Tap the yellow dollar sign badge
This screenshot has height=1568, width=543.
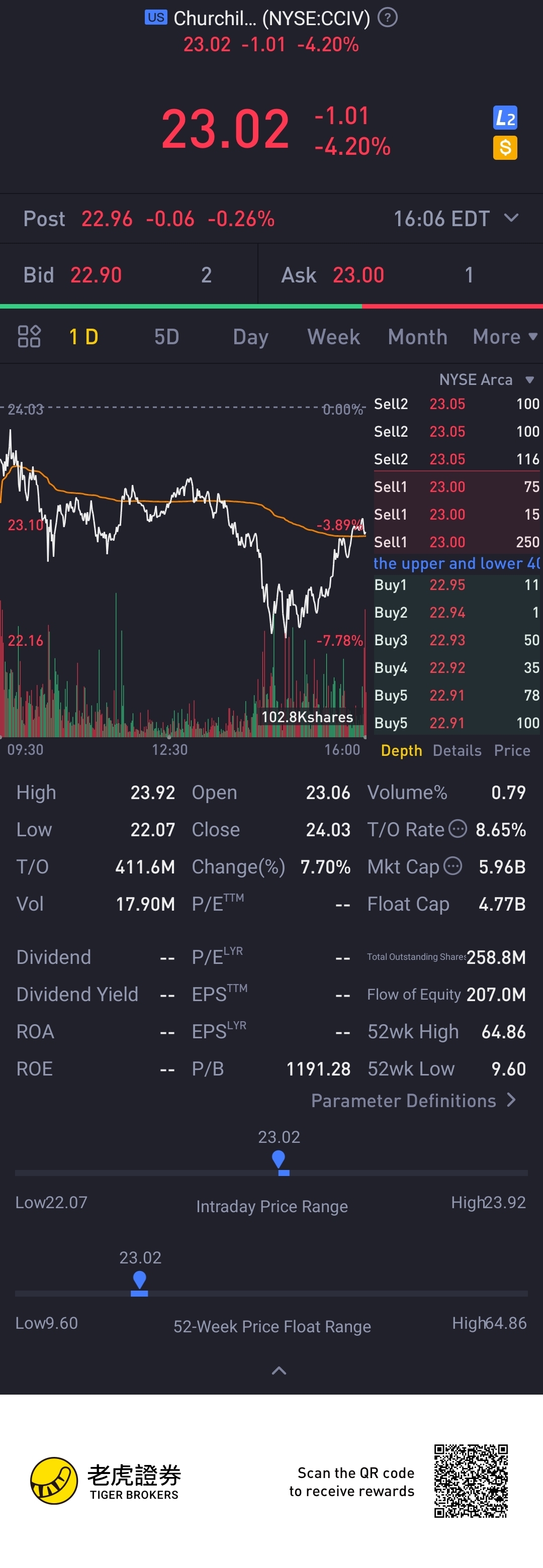pyautogui.click(x=505, y=147)
